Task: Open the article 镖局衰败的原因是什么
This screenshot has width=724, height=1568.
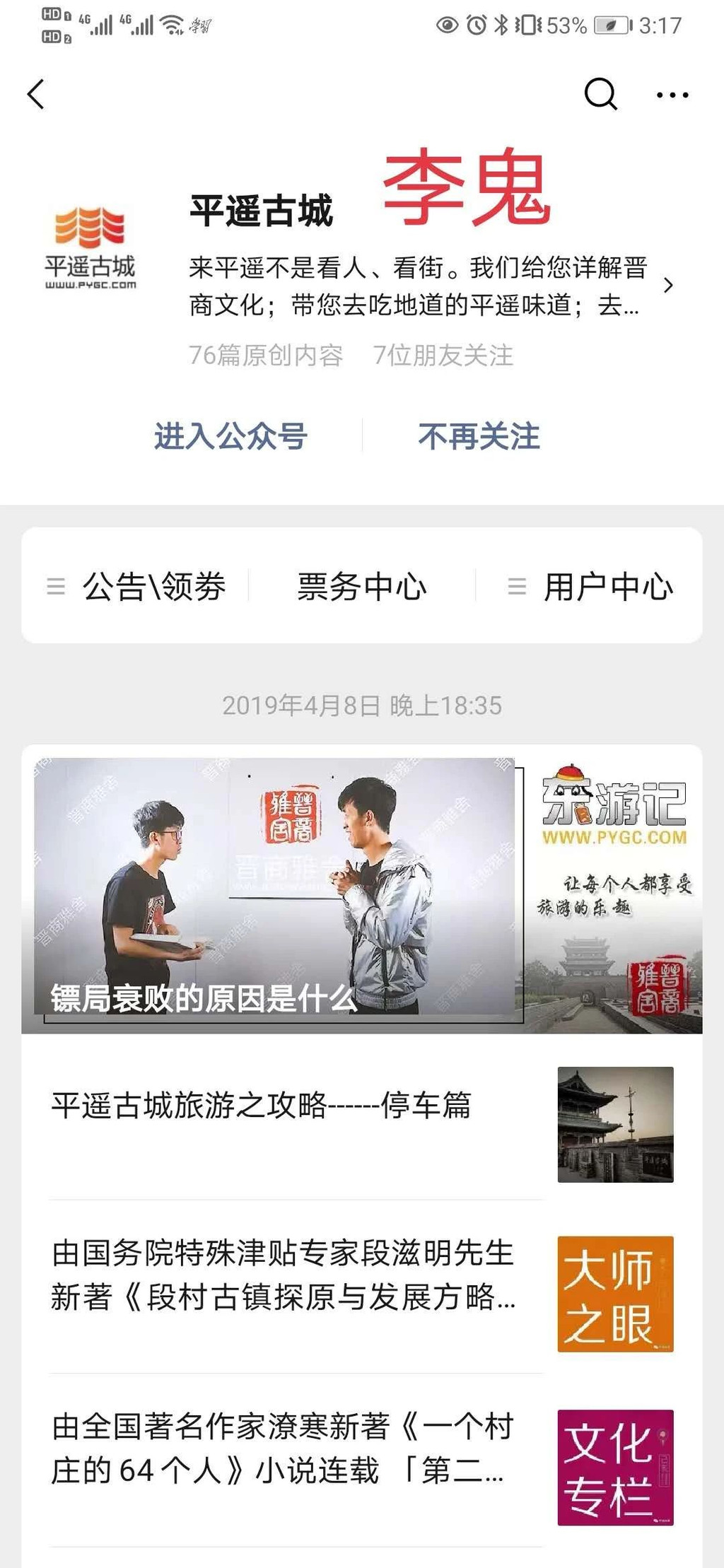Action: 362,889
